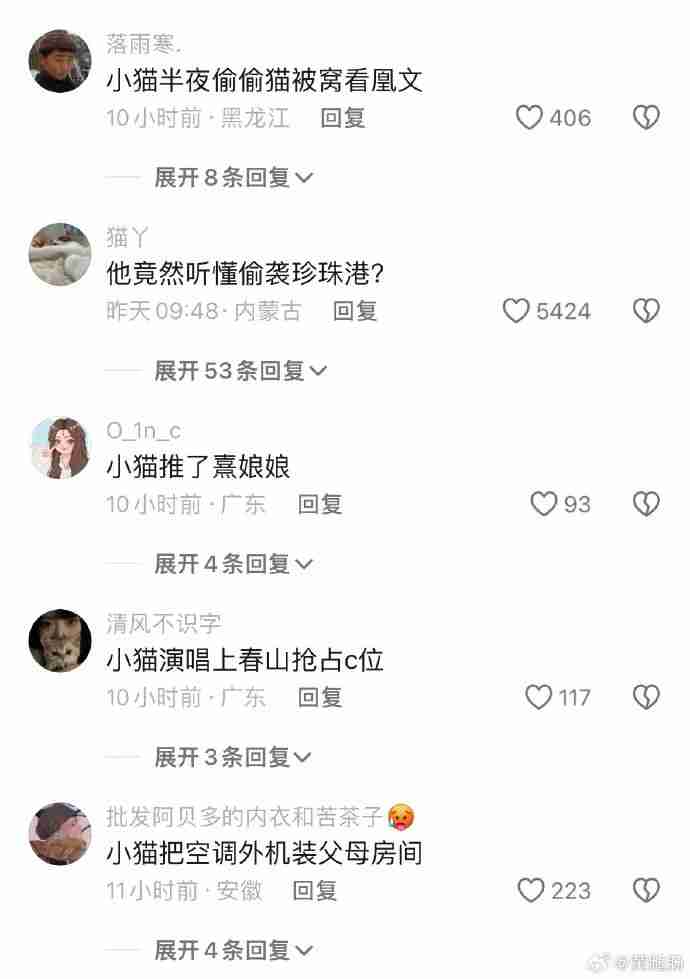The width and height of the screenshot is (690, 979).
Task: Like 清风不识字's comment with 117 likes
Action: coord(539,697)
